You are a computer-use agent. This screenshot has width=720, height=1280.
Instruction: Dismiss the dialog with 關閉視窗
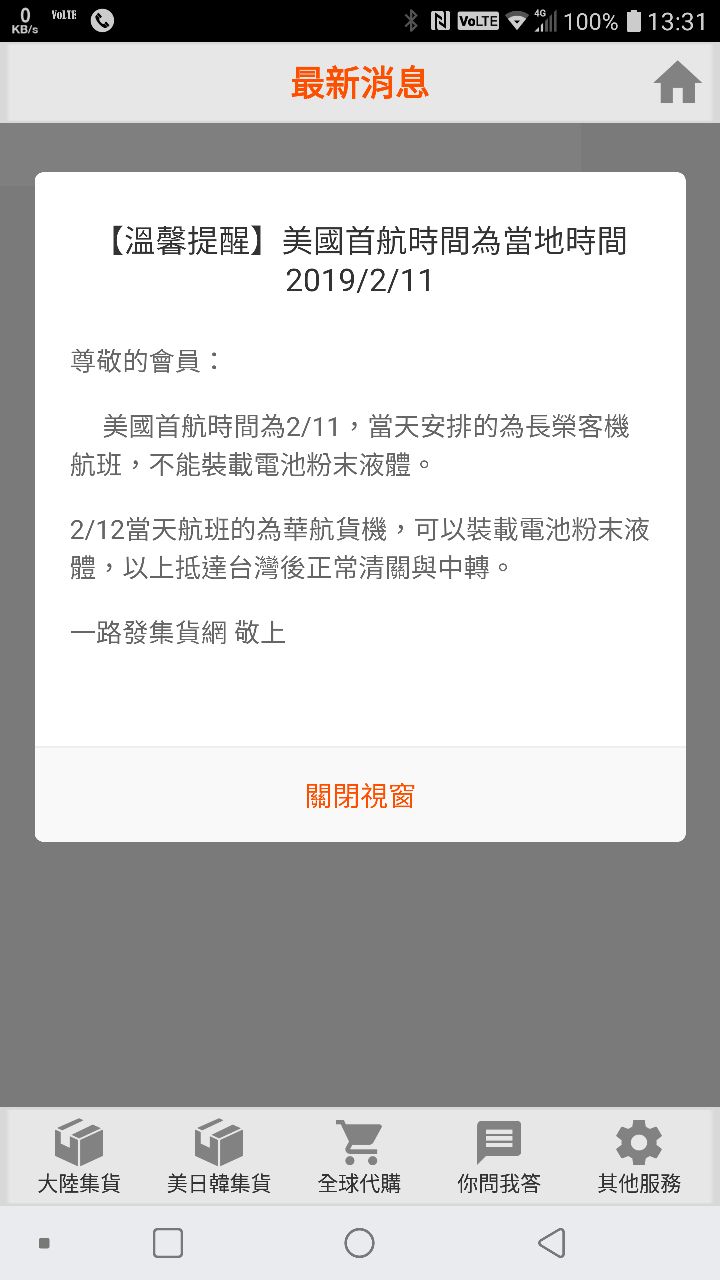(360, 796)
